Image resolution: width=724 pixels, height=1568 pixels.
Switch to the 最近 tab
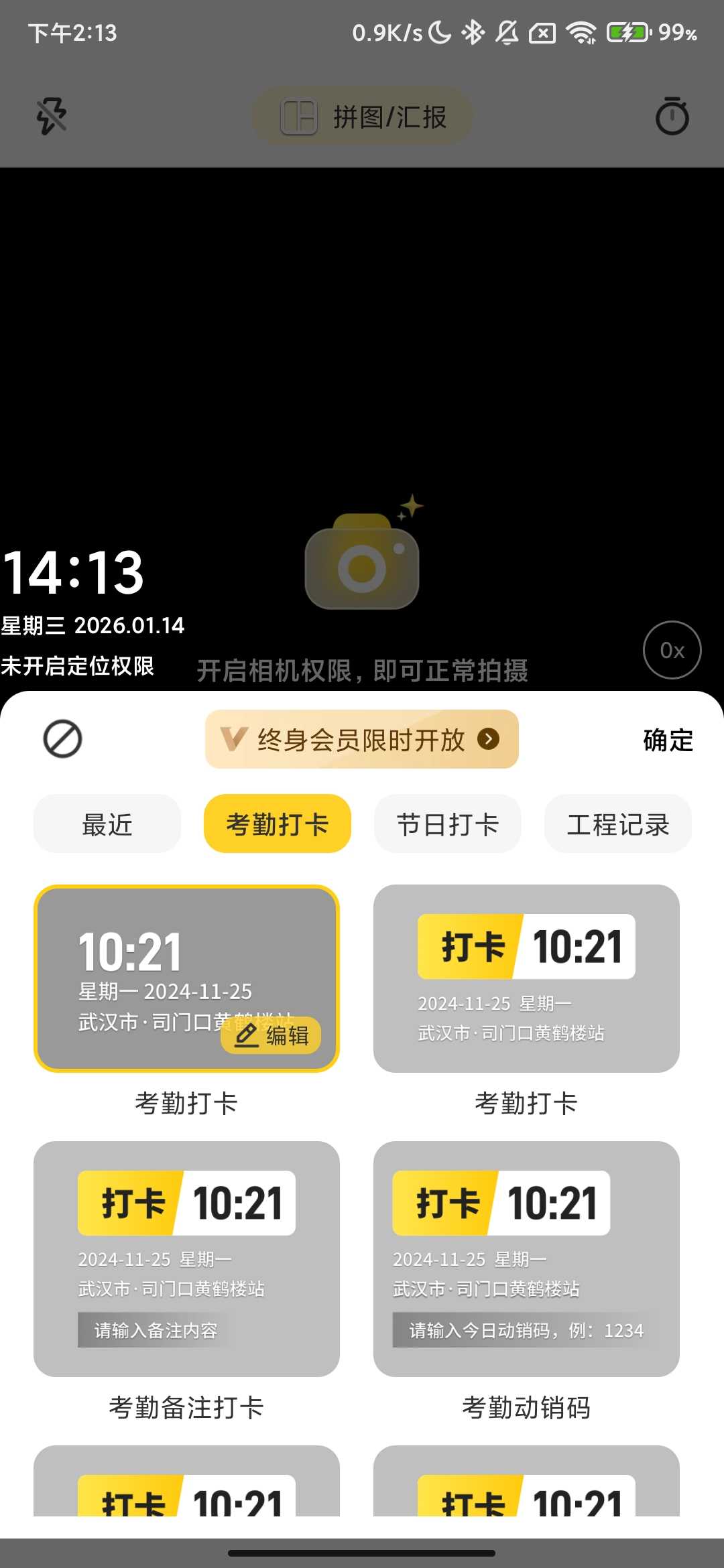tap(107, 824)
